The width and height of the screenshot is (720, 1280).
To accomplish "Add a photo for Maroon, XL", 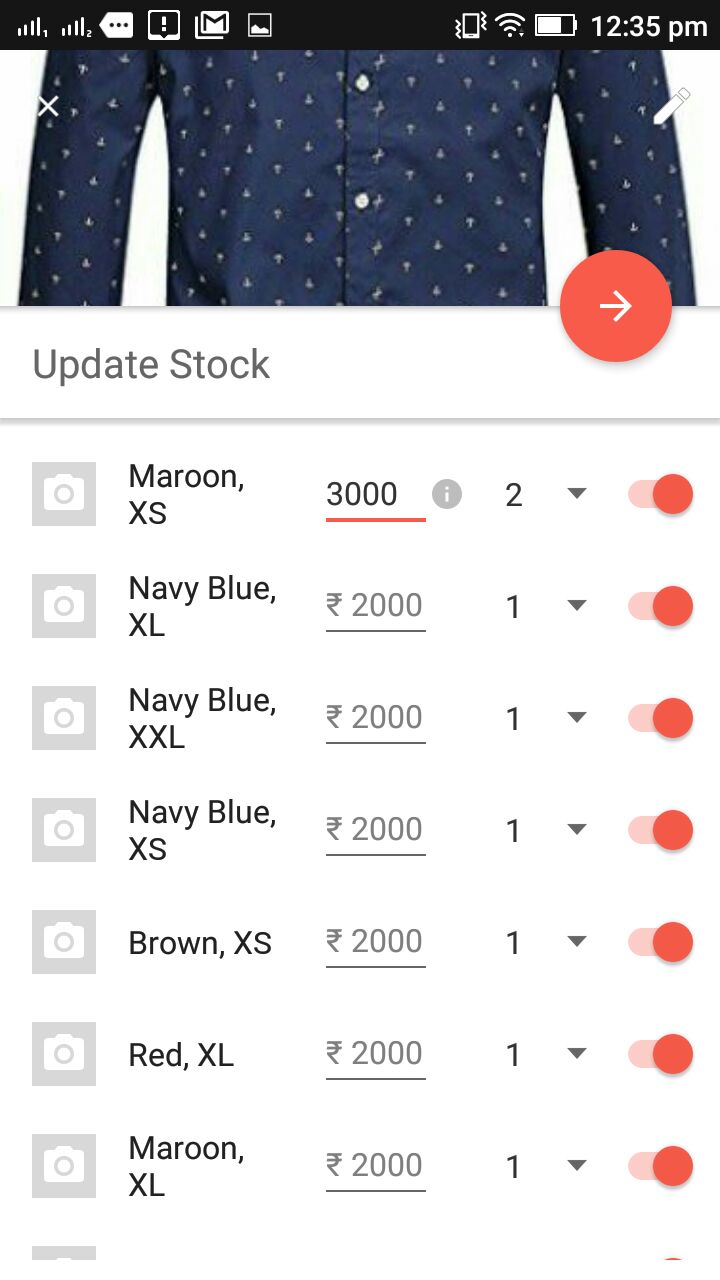I will [64, 1166].
